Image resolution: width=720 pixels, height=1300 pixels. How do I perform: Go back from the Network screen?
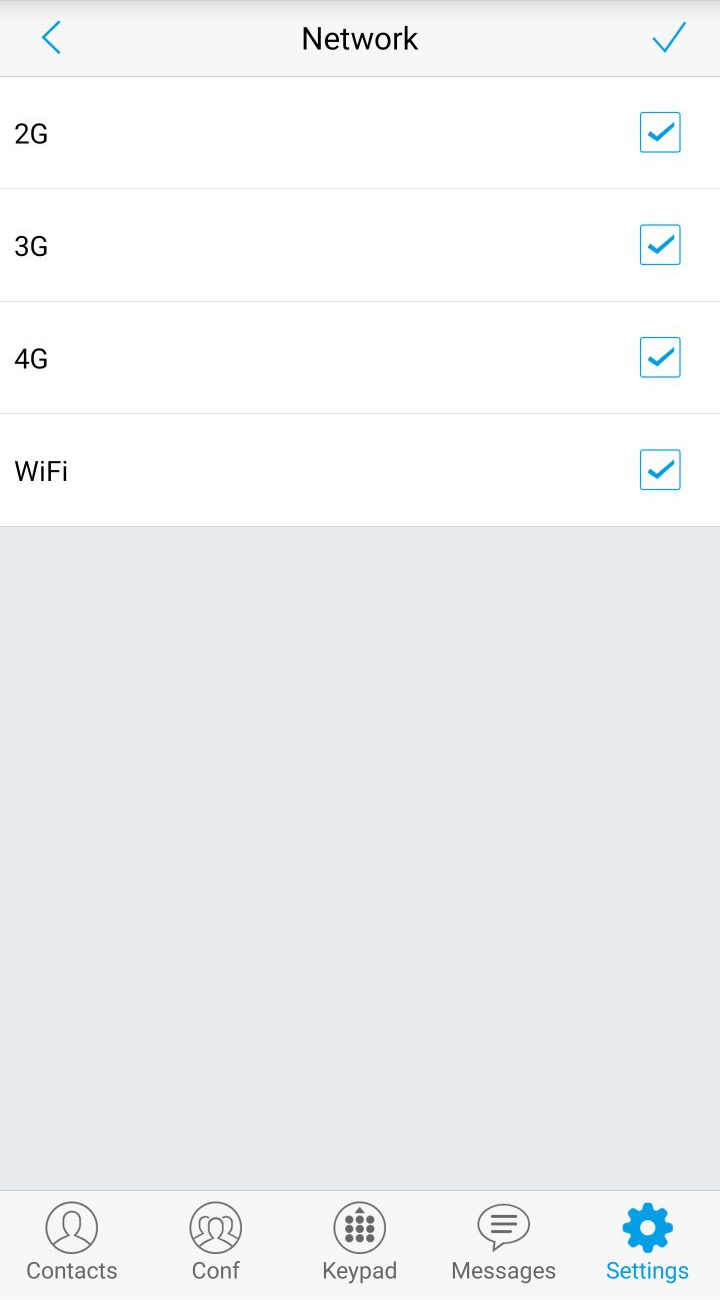[51, 38]
